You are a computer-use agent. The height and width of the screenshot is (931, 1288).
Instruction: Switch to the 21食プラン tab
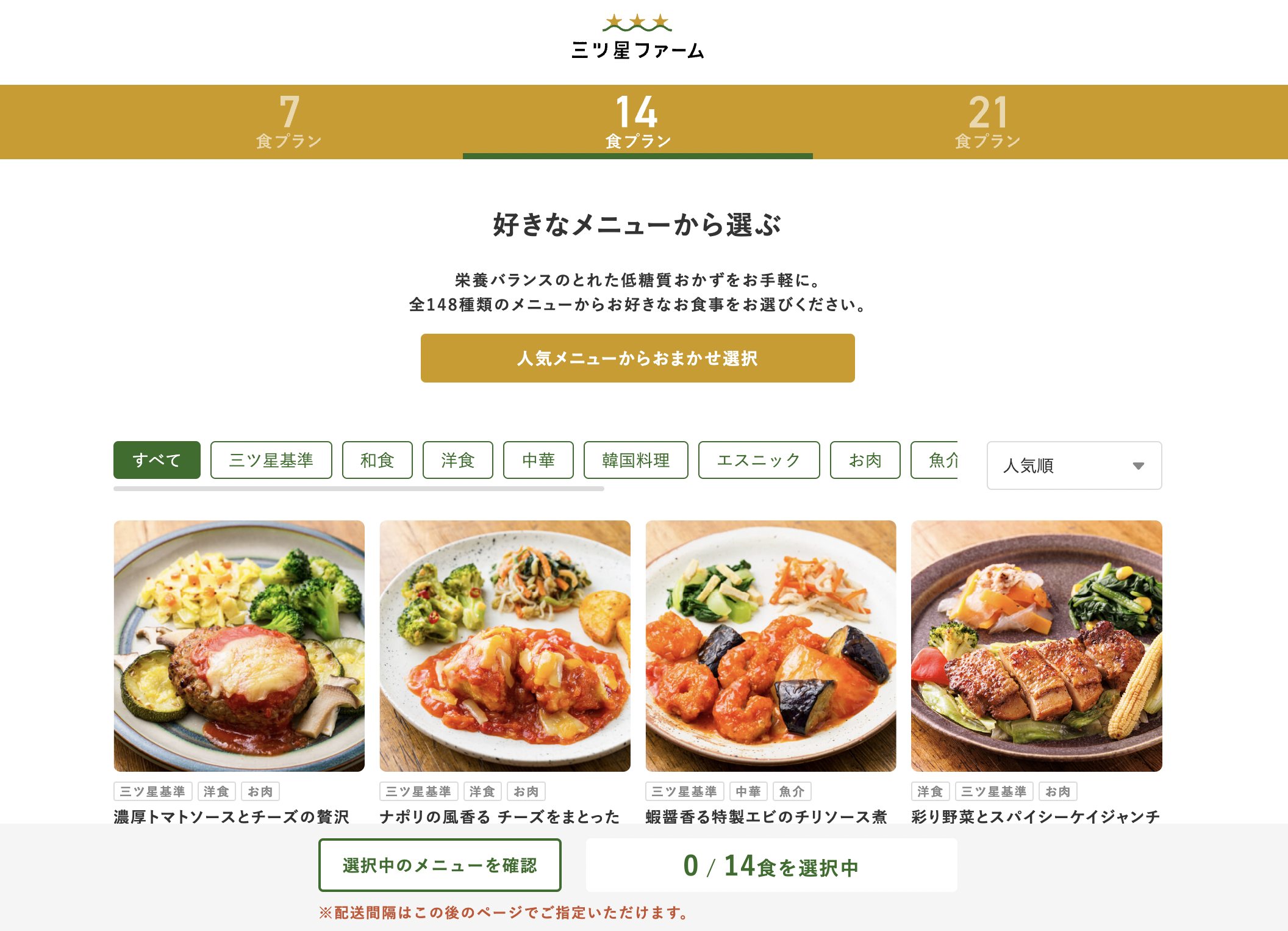pyautogui.click(x=987, y=122)
